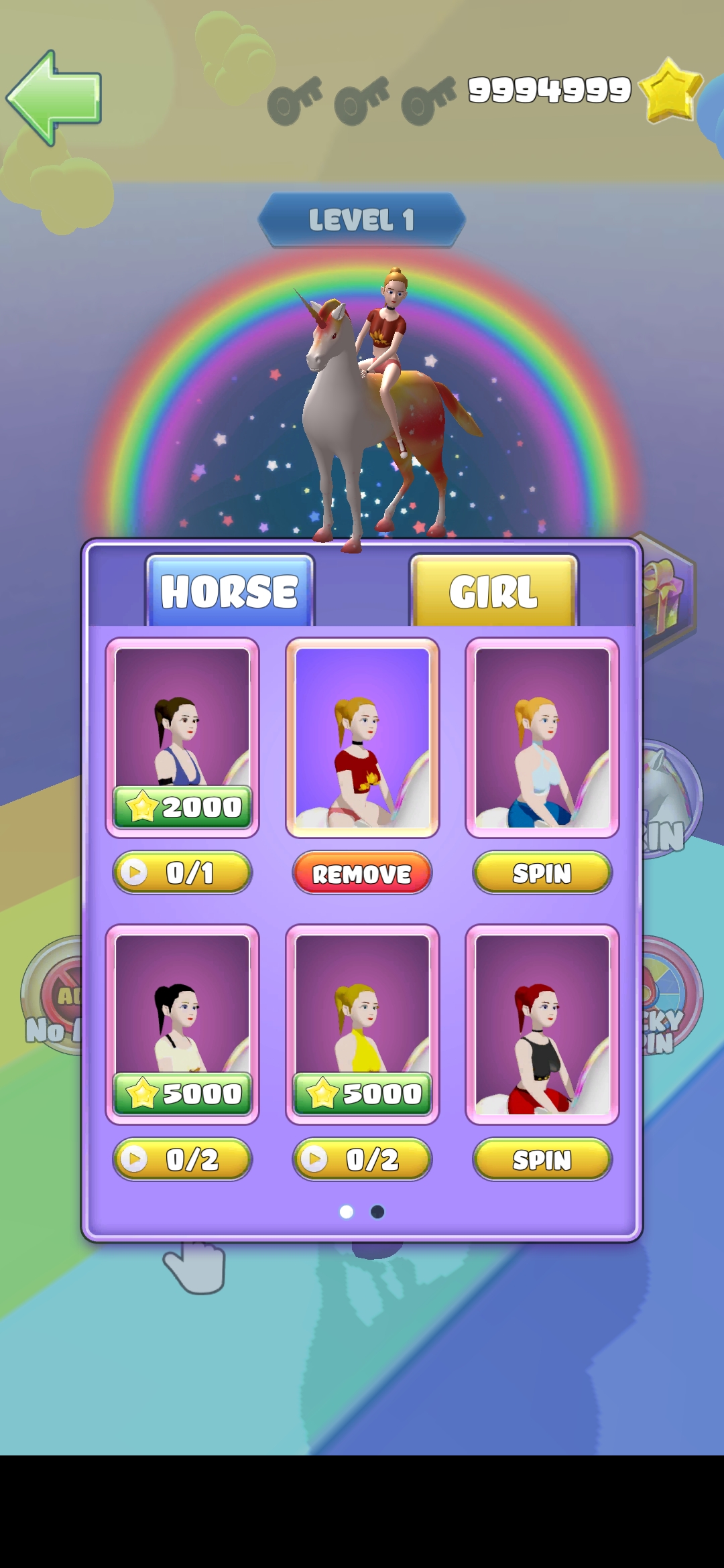724x1568 pixels.
Task: Buy the yellow-top 5000-star girl
Action: point(362,1094)
